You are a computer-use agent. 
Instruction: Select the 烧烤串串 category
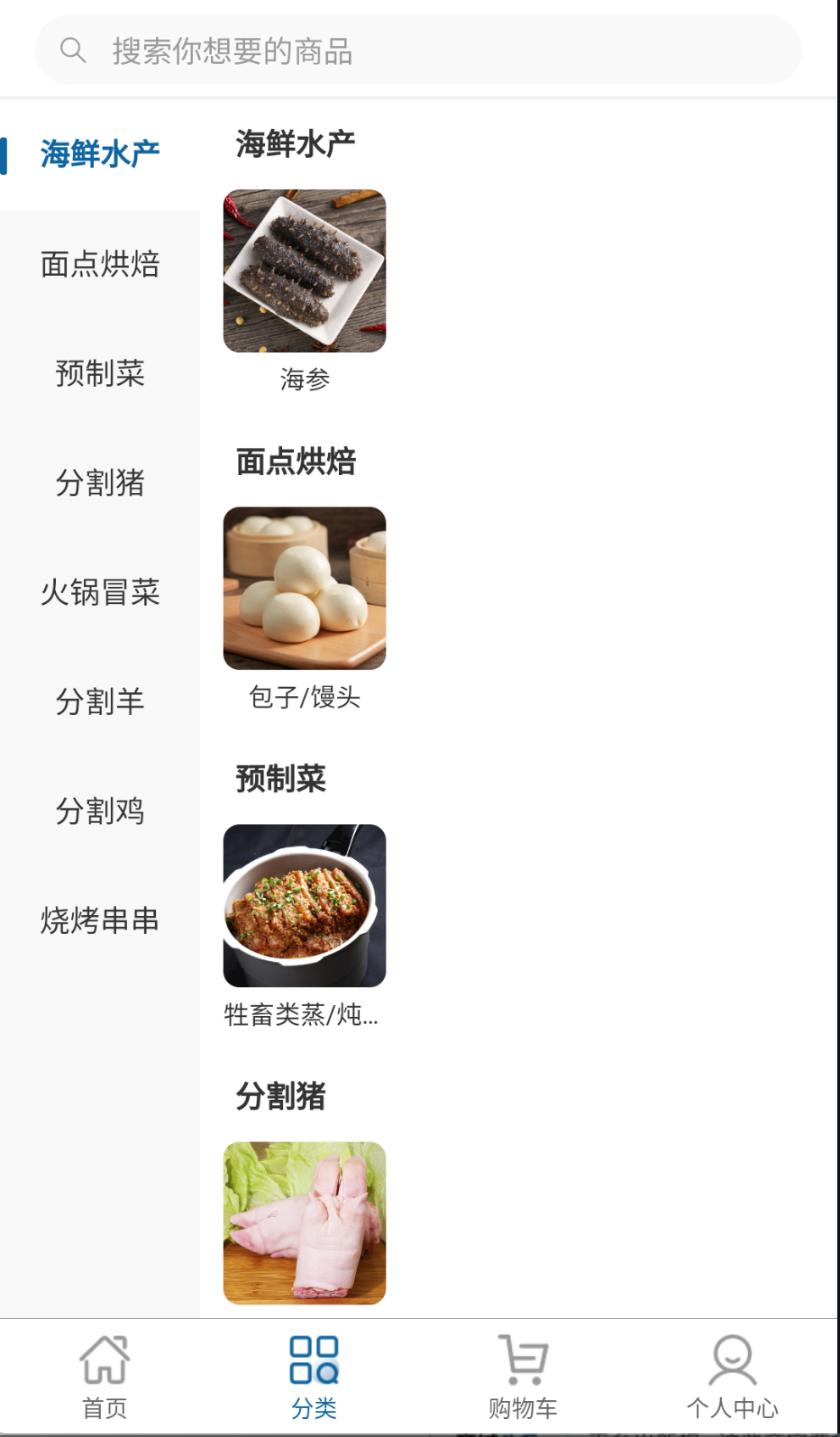[100, 920]
